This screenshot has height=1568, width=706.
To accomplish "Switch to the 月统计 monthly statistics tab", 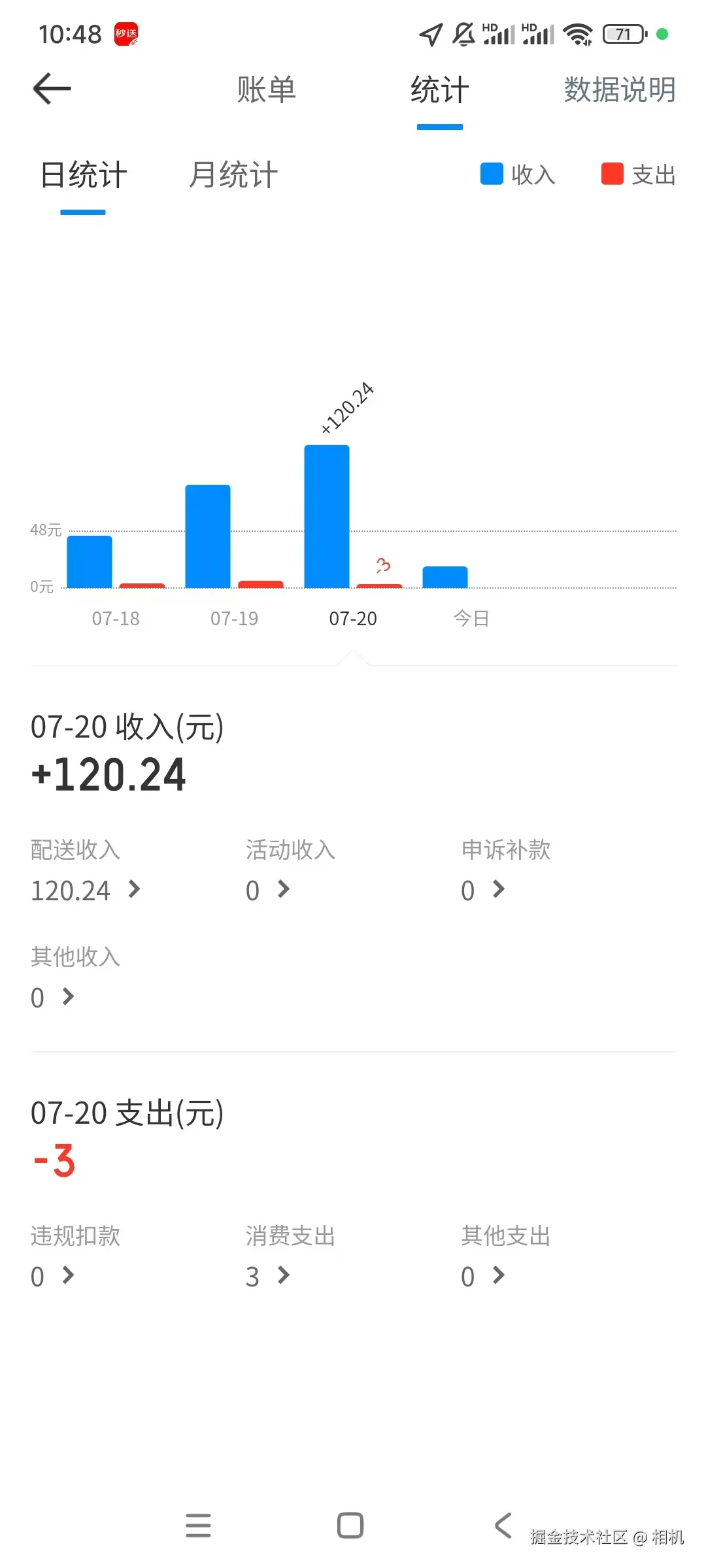I will coord(232,174).
